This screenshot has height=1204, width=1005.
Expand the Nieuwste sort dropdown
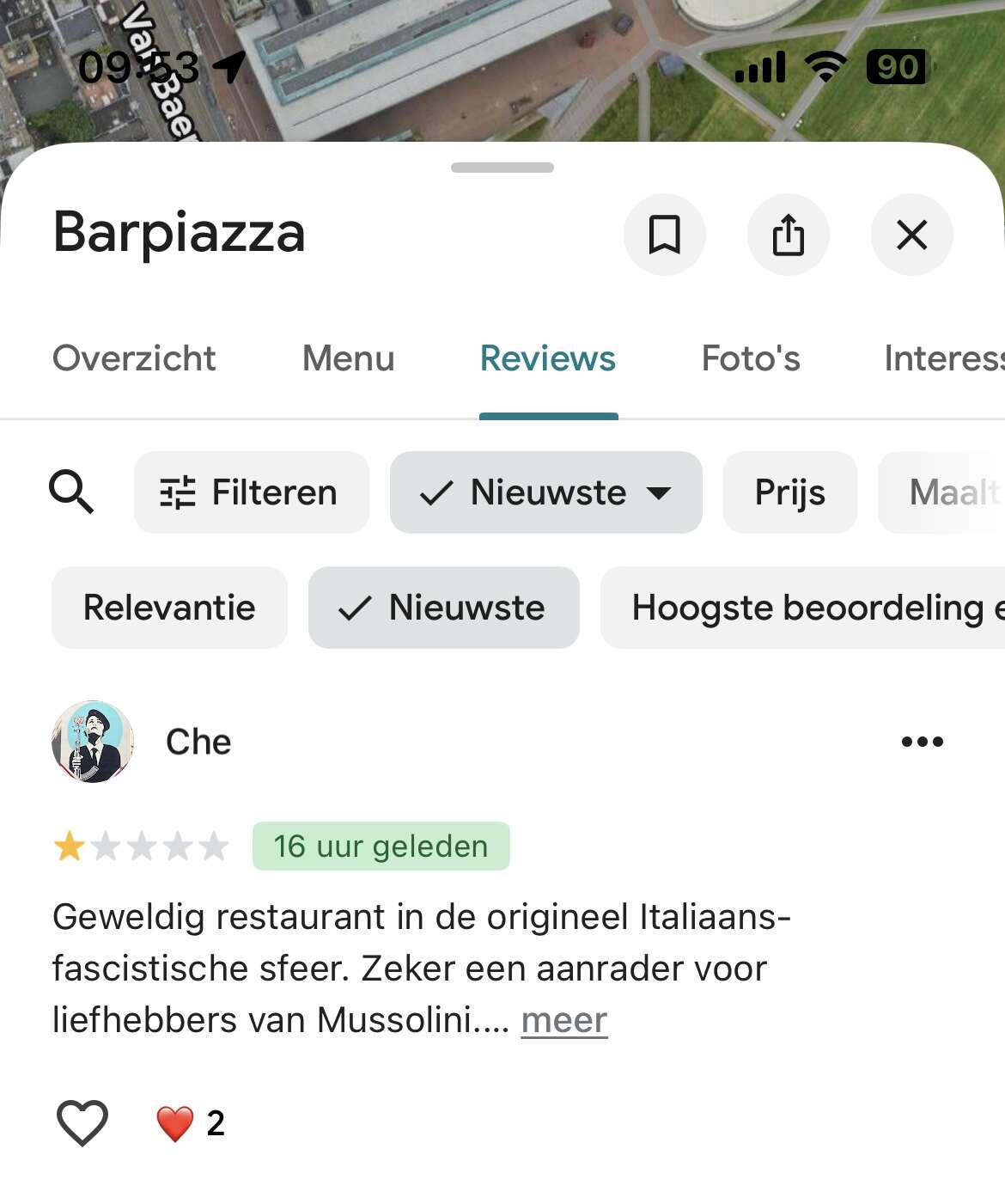point(545,492)
